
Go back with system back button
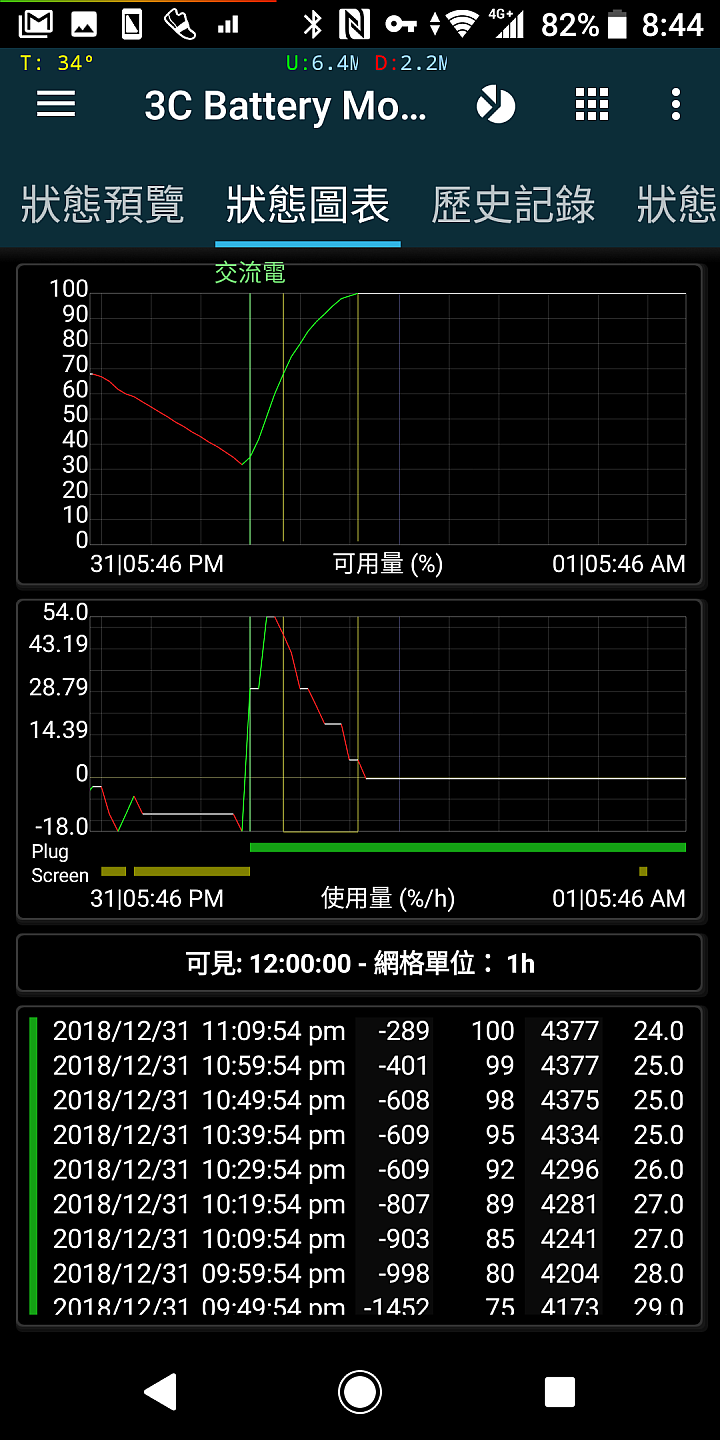[160, 1392]
